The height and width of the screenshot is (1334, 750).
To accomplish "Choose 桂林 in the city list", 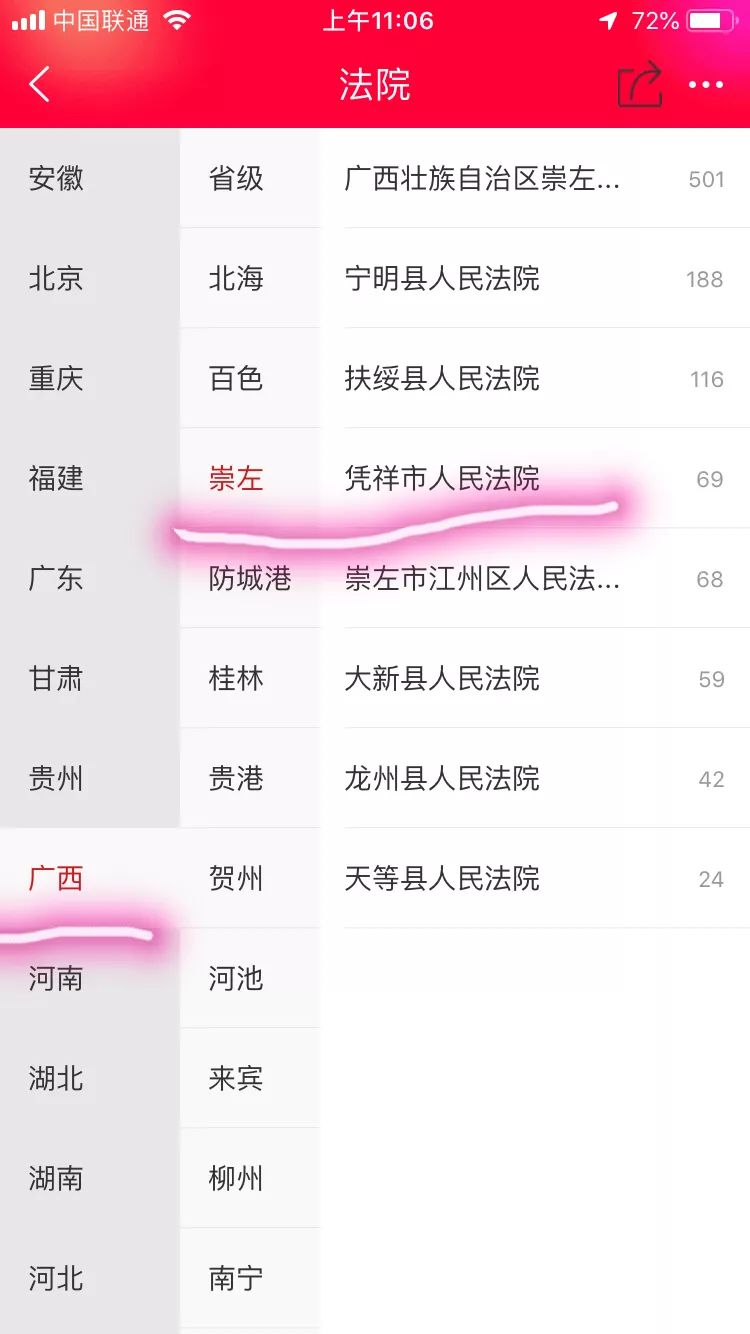I will (250, 678).
